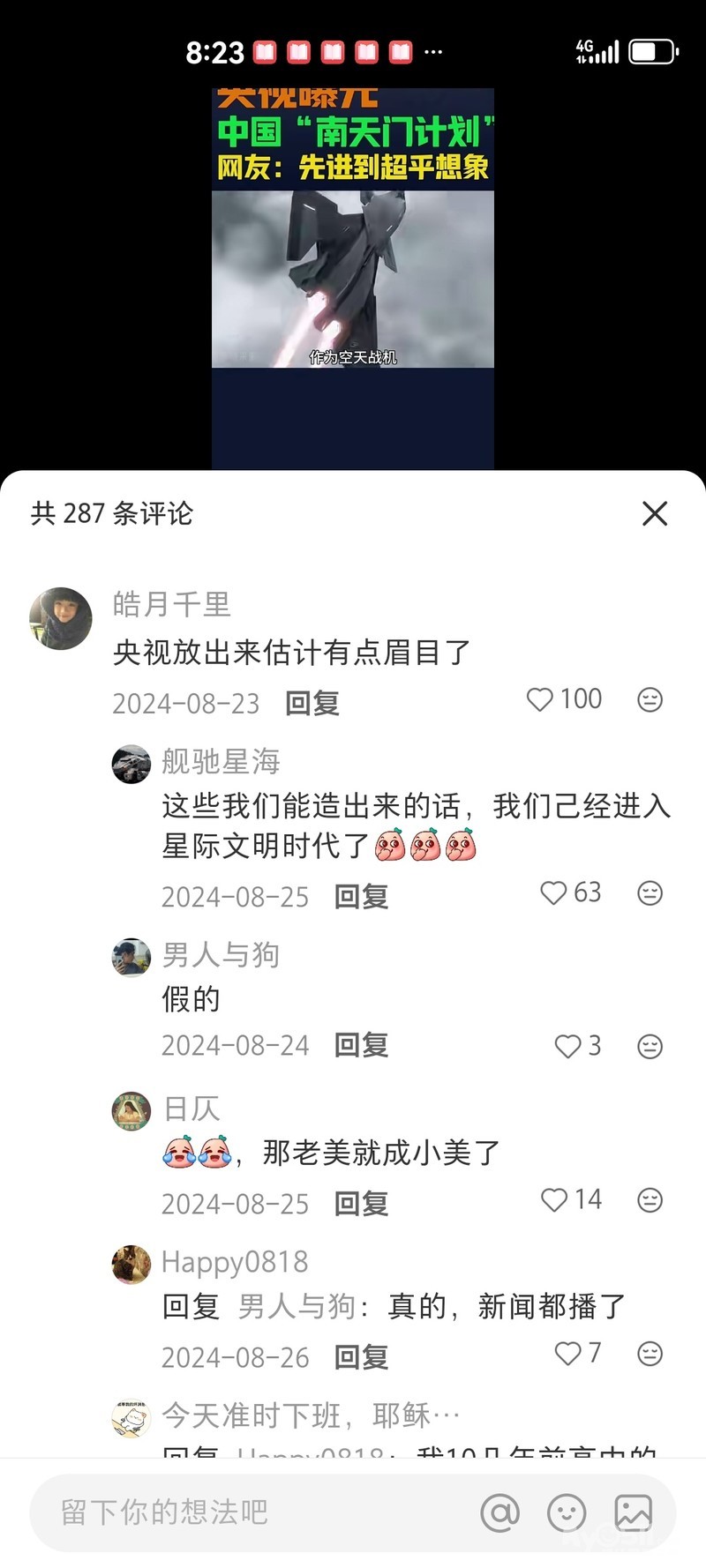The width and height of the screenshot is (706, 1568).
Task: Dislike Happy0818's comment
Action: coord(650,1353)
